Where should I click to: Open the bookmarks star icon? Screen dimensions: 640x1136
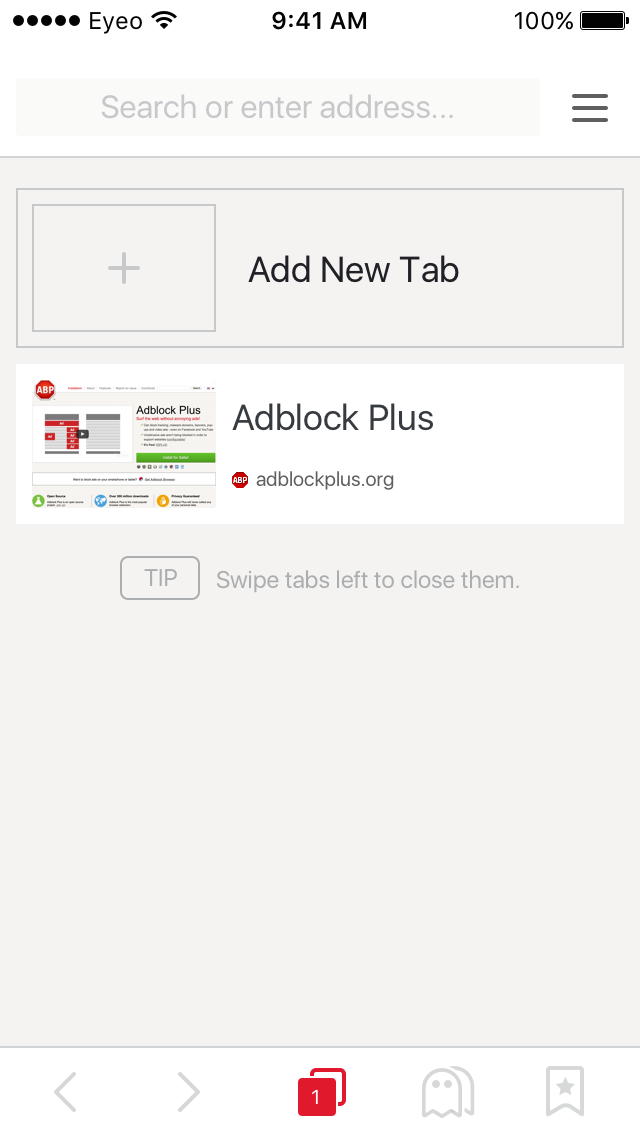pos(565,1091)
